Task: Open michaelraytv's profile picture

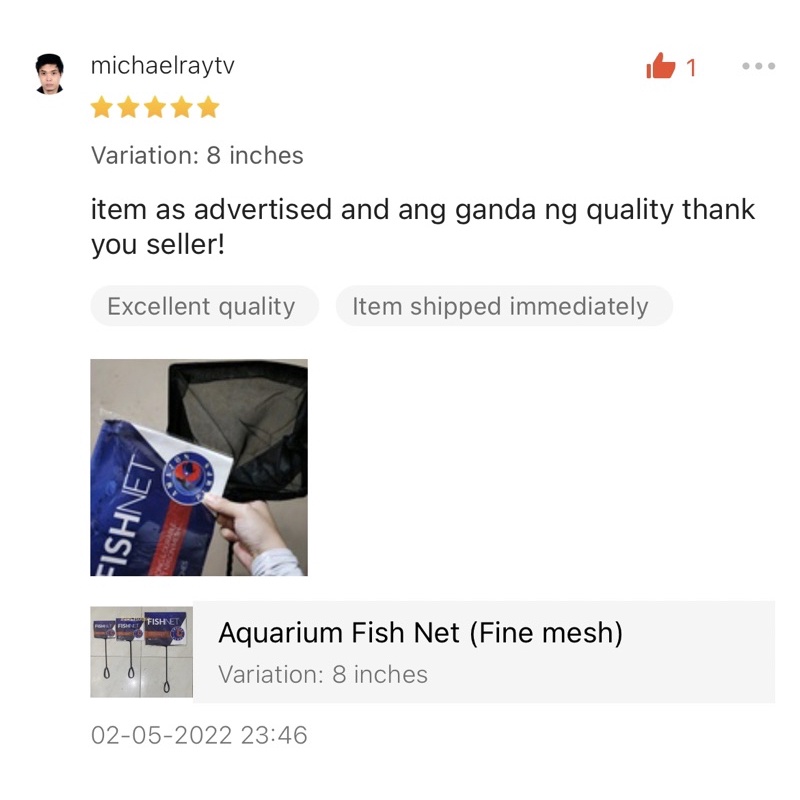Action: pyautogui.click(x=49, y=74)
